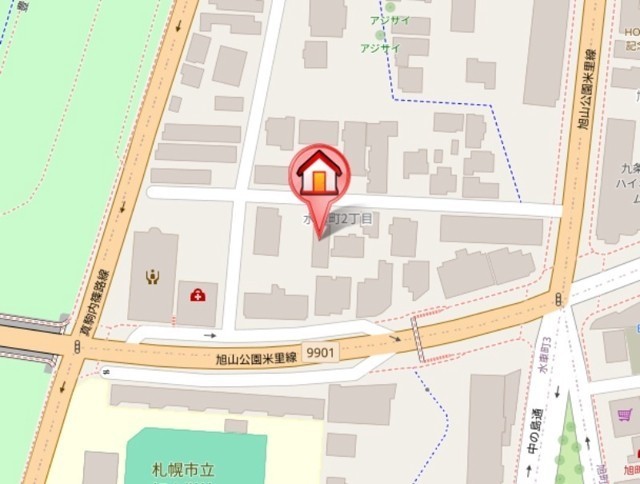Tap the red house marker pin
Viewport: 640px width, 484px height.
click(319, 177)
